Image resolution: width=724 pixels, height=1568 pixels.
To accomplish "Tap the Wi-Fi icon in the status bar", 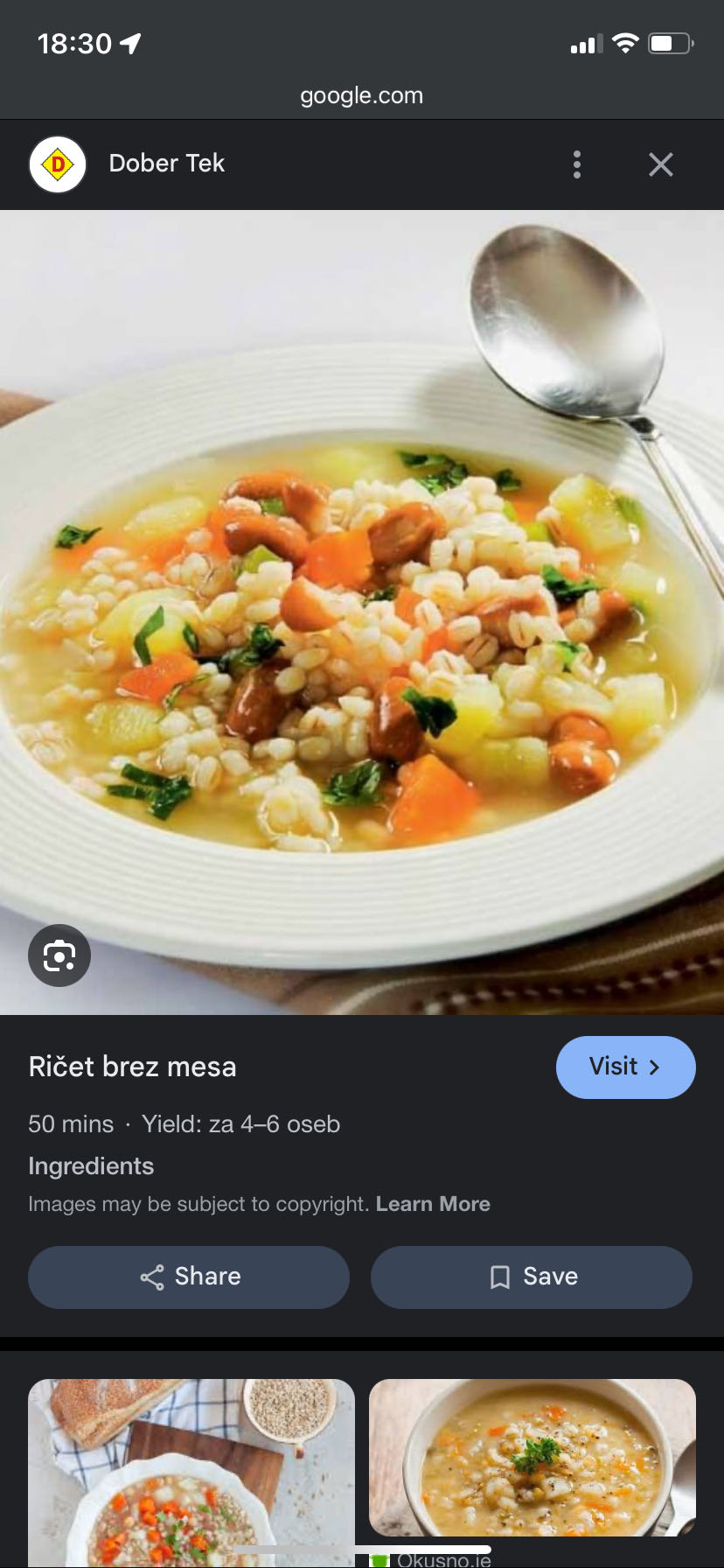I will (624, 42).
